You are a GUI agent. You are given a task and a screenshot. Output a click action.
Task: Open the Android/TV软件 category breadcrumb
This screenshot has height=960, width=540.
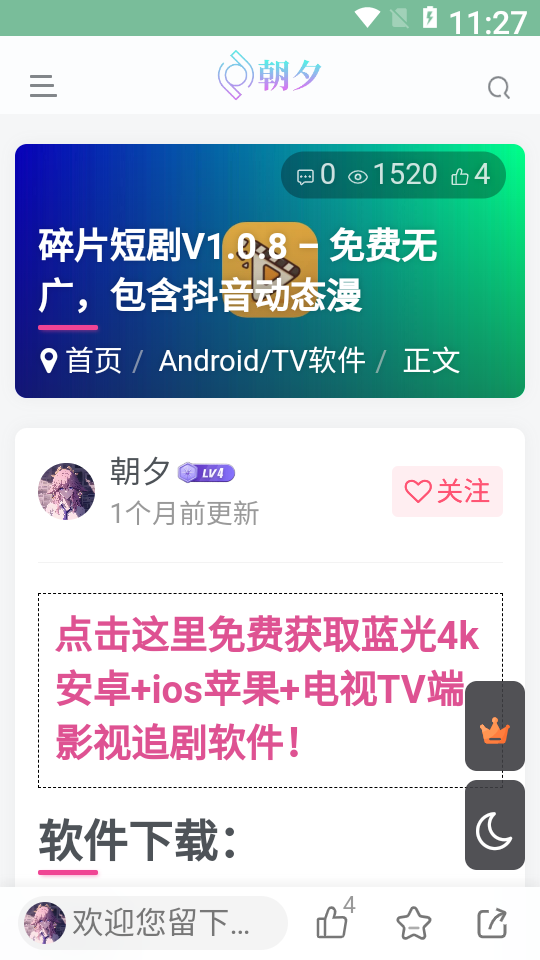(262, 361)
